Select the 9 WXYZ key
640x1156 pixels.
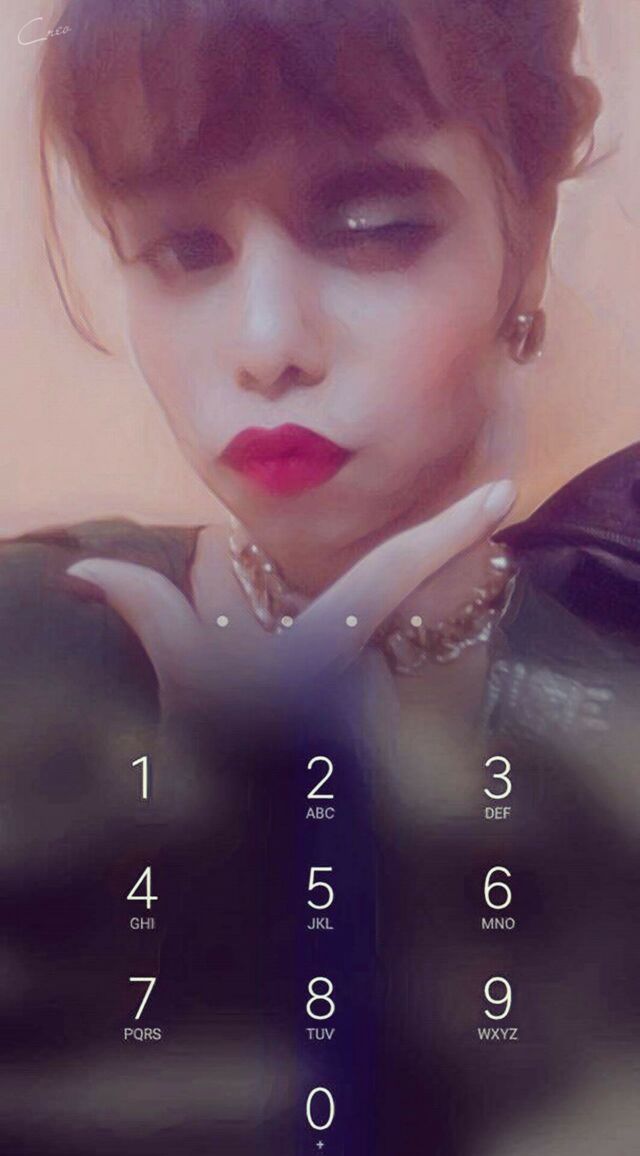(497, 1008)
